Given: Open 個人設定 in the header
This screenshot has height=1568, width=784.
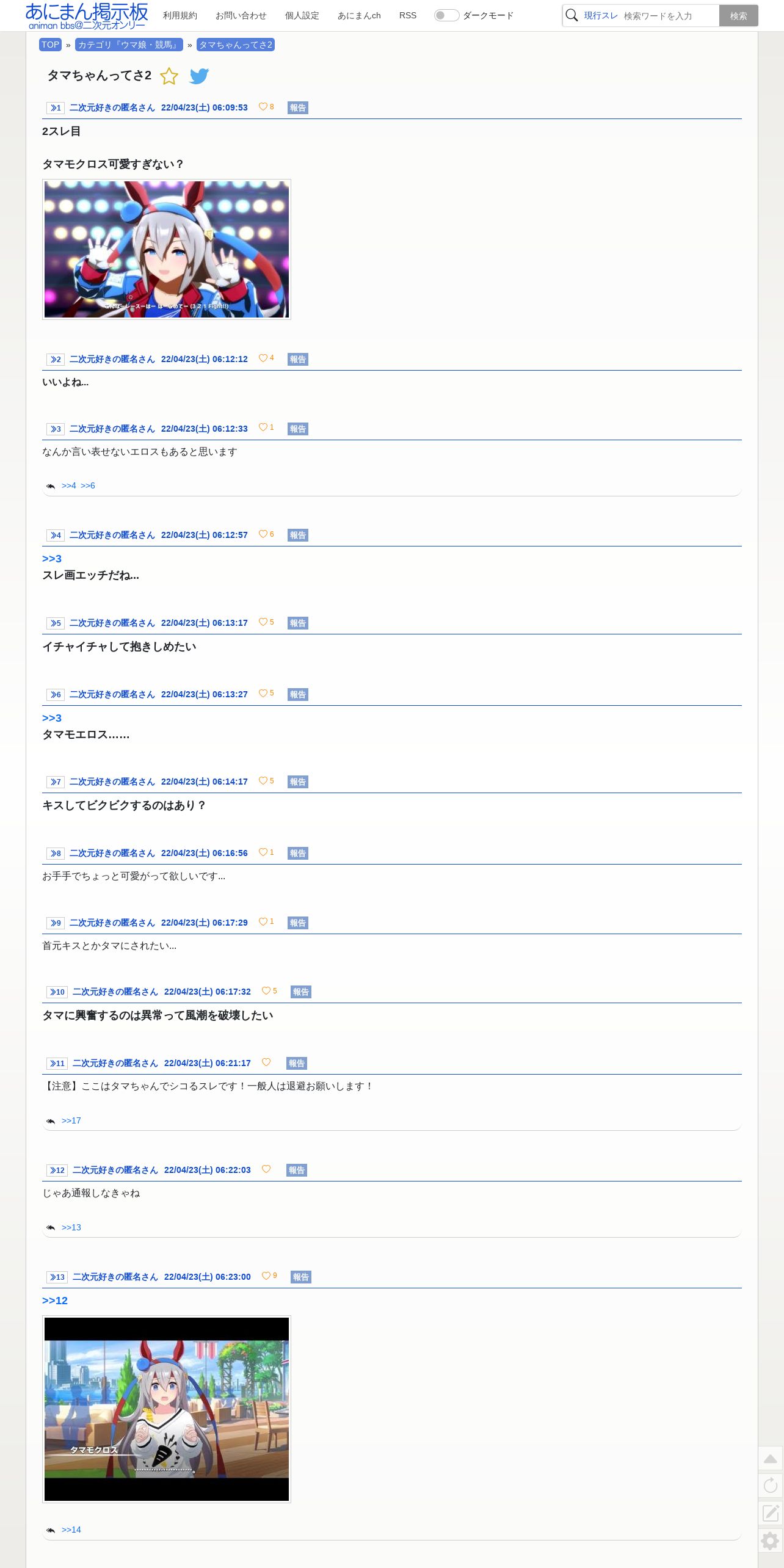Looking at the screenshot, I should [x=302, y=15].
